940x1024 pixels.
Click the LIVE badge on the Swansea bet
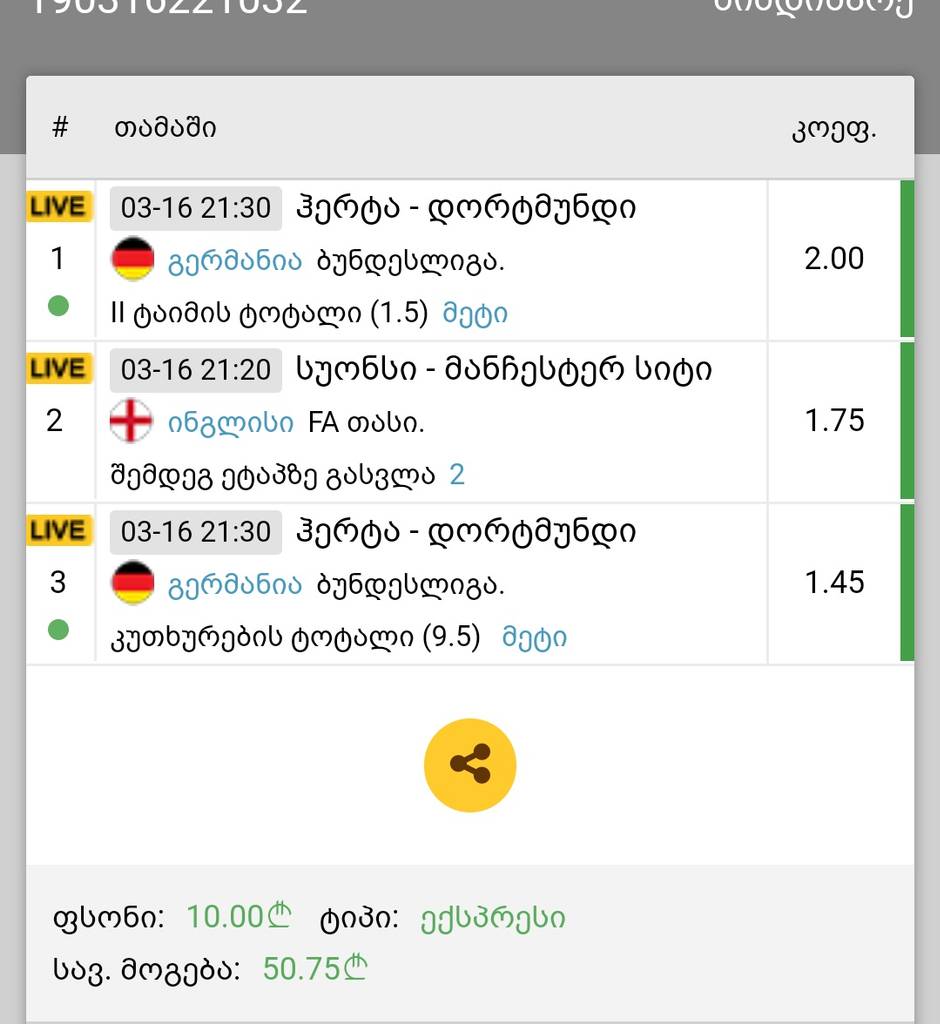click(x=60, y=369)
